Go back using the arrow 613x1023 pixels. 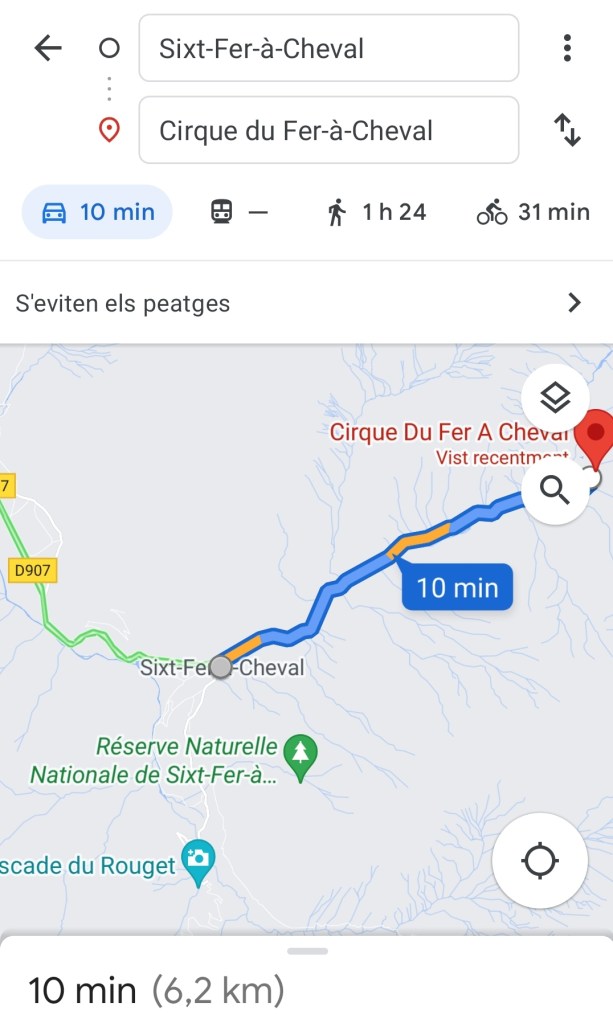(47, 48)
